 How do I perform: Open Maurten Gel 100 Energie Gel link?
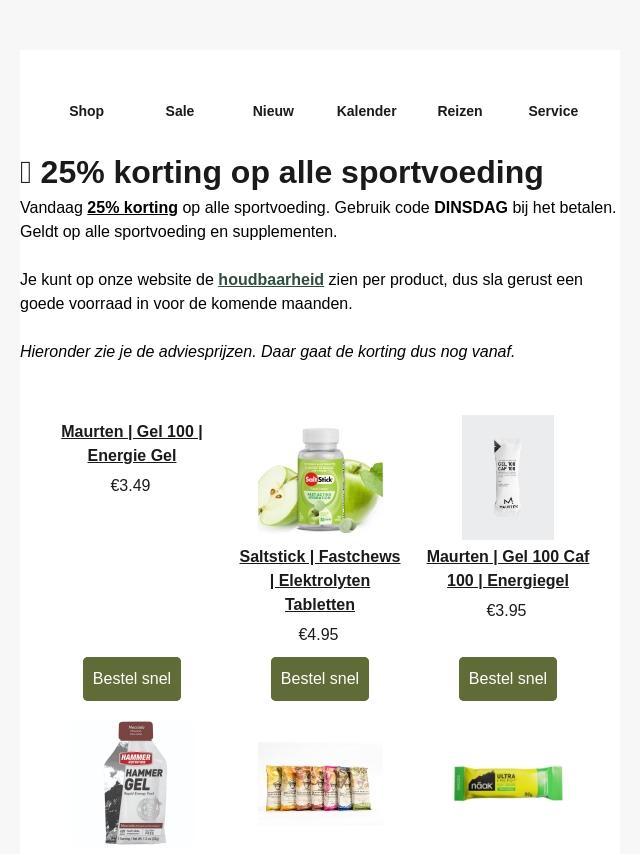click(132, 443)
